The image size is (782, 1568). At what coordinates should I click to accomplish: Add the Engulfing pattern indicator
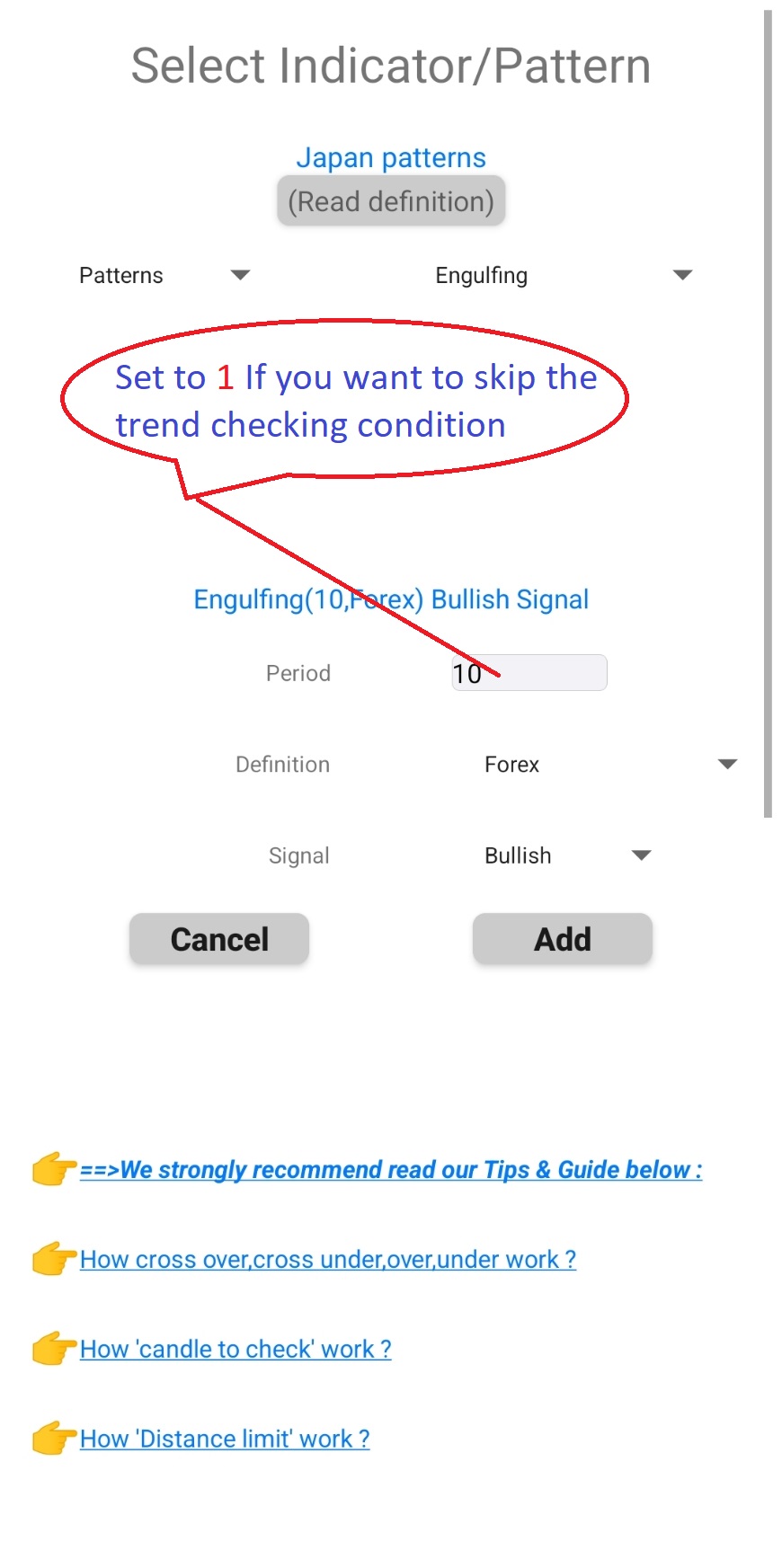562,939
